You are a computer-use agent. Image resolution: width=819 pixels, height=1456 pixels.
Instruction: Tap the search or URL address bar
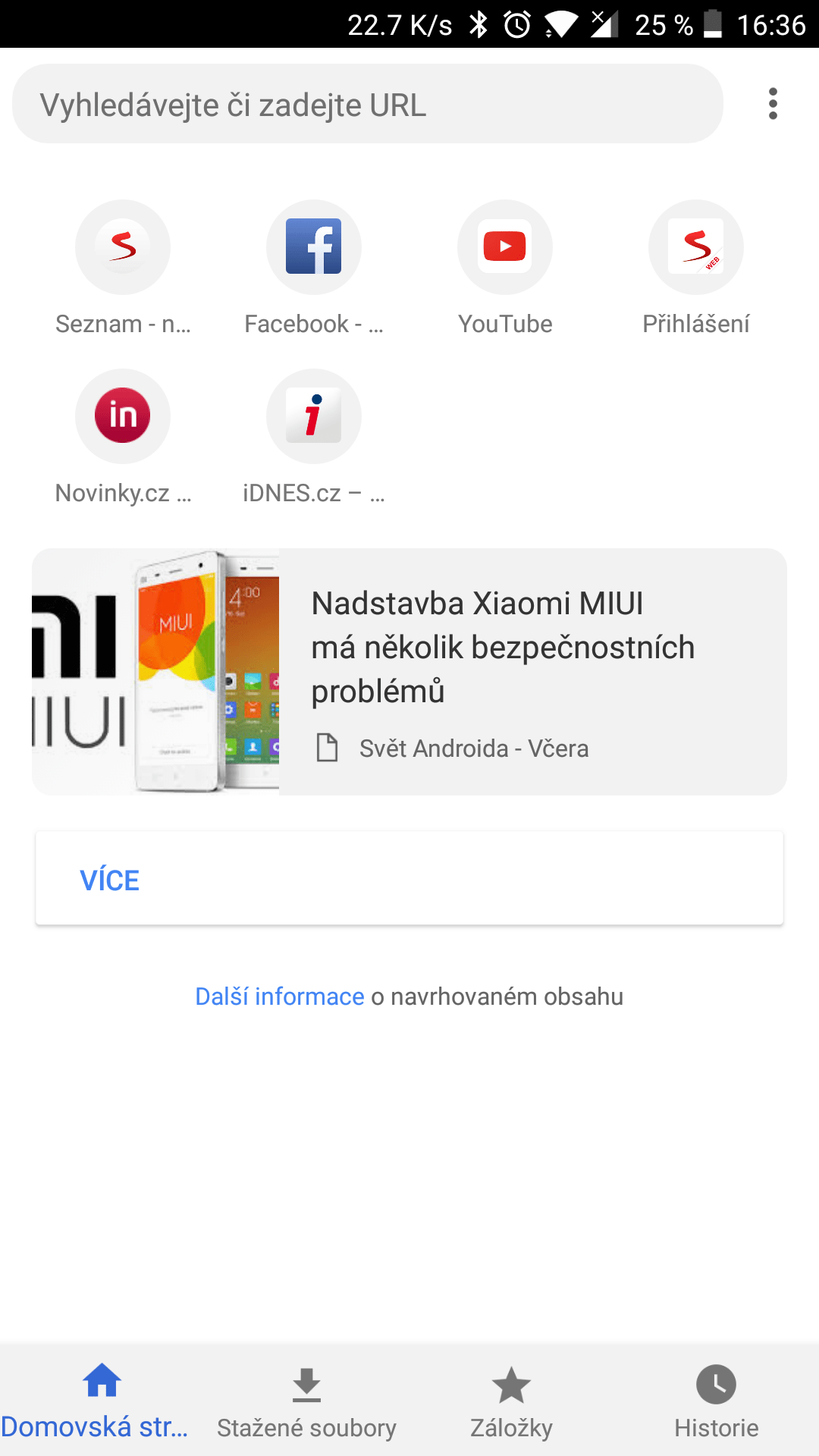tap(368, 104)
